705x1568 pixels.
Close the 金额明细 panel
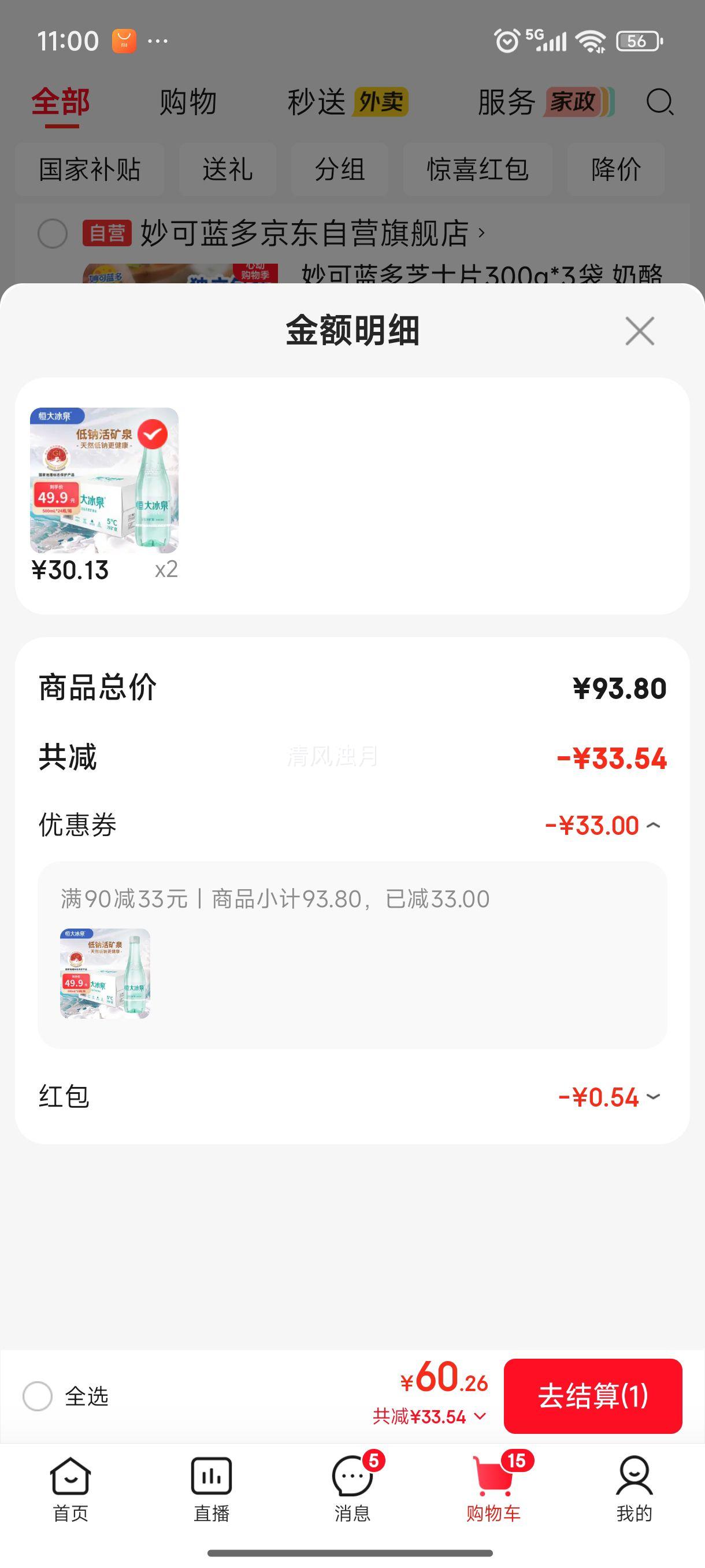pos(639,331)
